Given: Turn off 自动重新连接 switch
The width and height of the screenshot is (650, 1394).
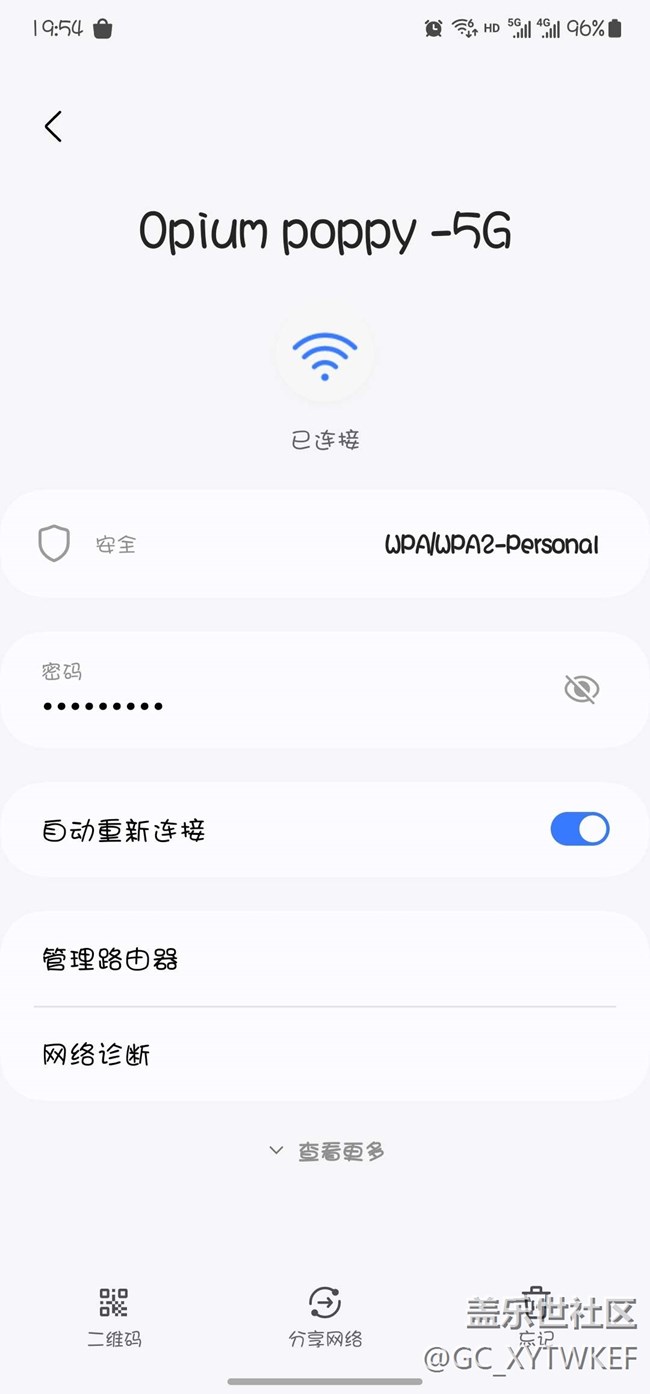Looking at the screenshot, I should tap(580, 829).
